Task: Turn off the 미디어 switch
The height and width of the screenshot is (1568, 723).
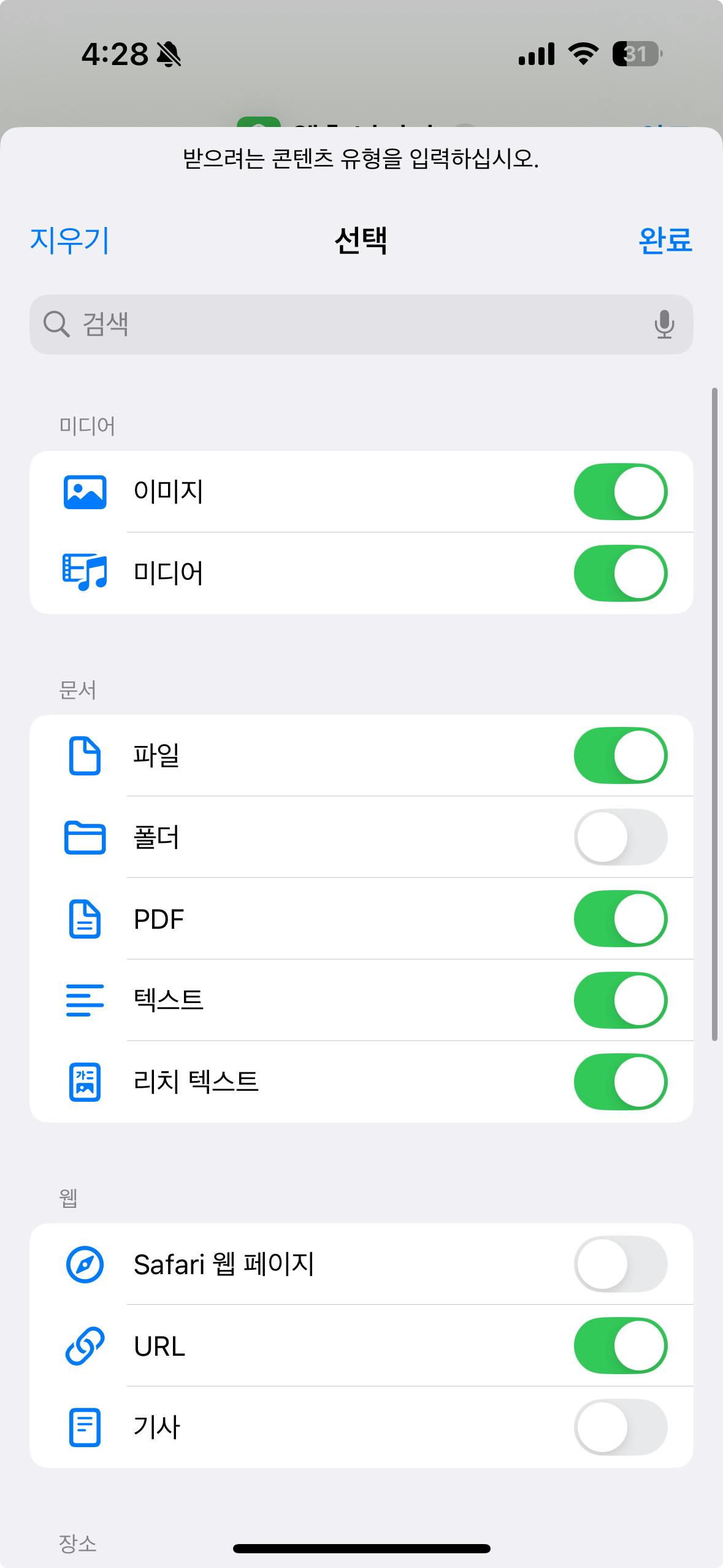Action: tap(621, 573)
